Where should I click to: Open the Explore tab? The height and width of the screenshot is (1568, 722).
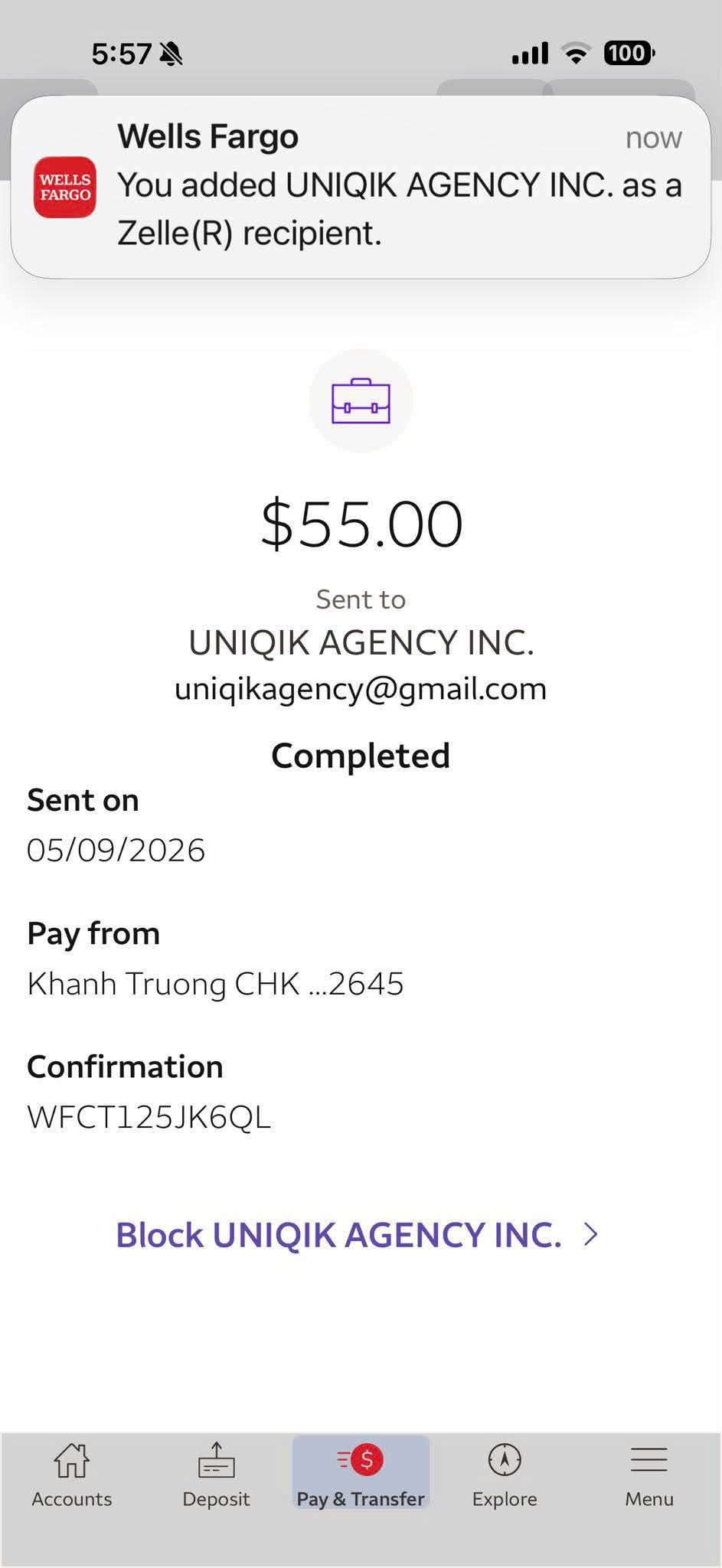pyautogui.click(x=505, y=1475)
